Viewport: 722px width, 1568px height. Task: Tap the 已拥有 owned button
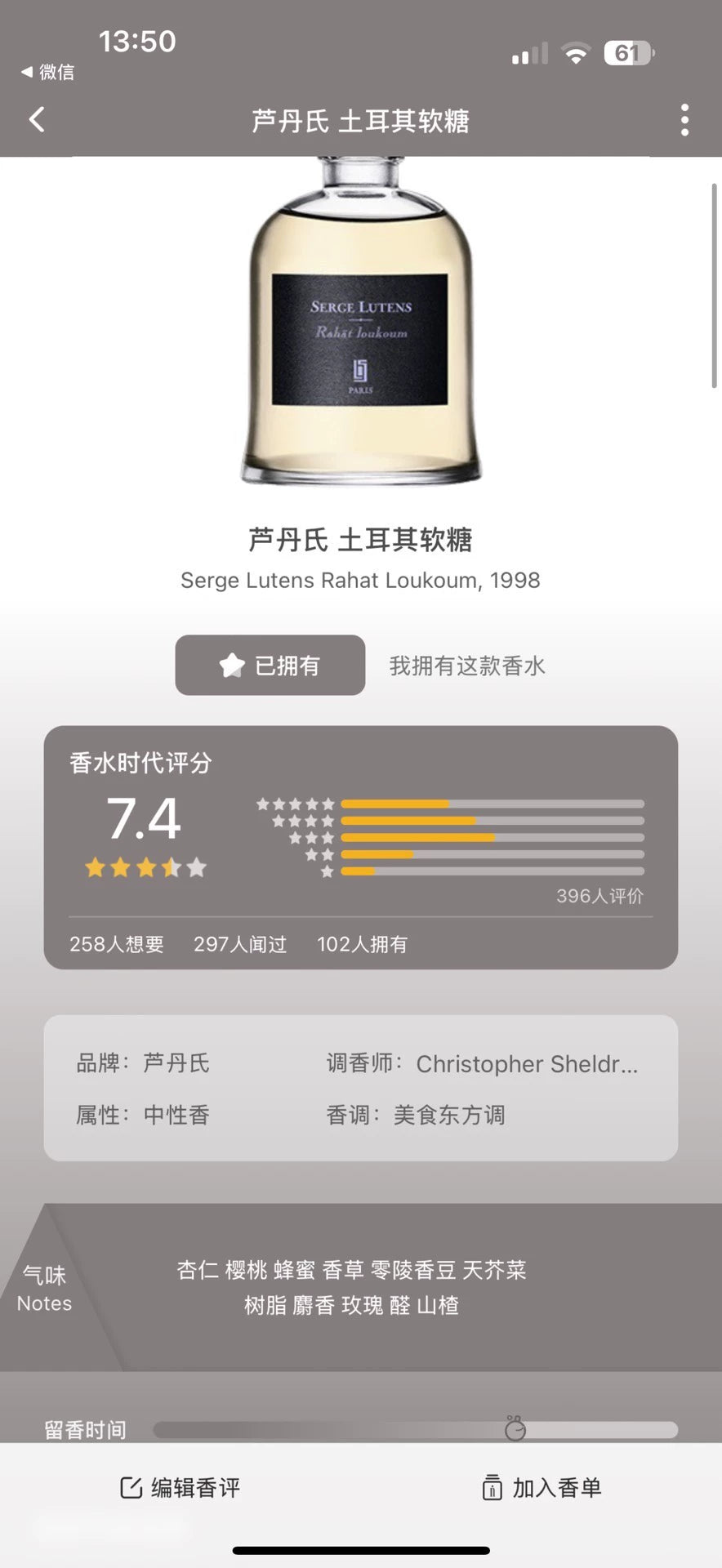pyautogui.click(x=270, y=666)
